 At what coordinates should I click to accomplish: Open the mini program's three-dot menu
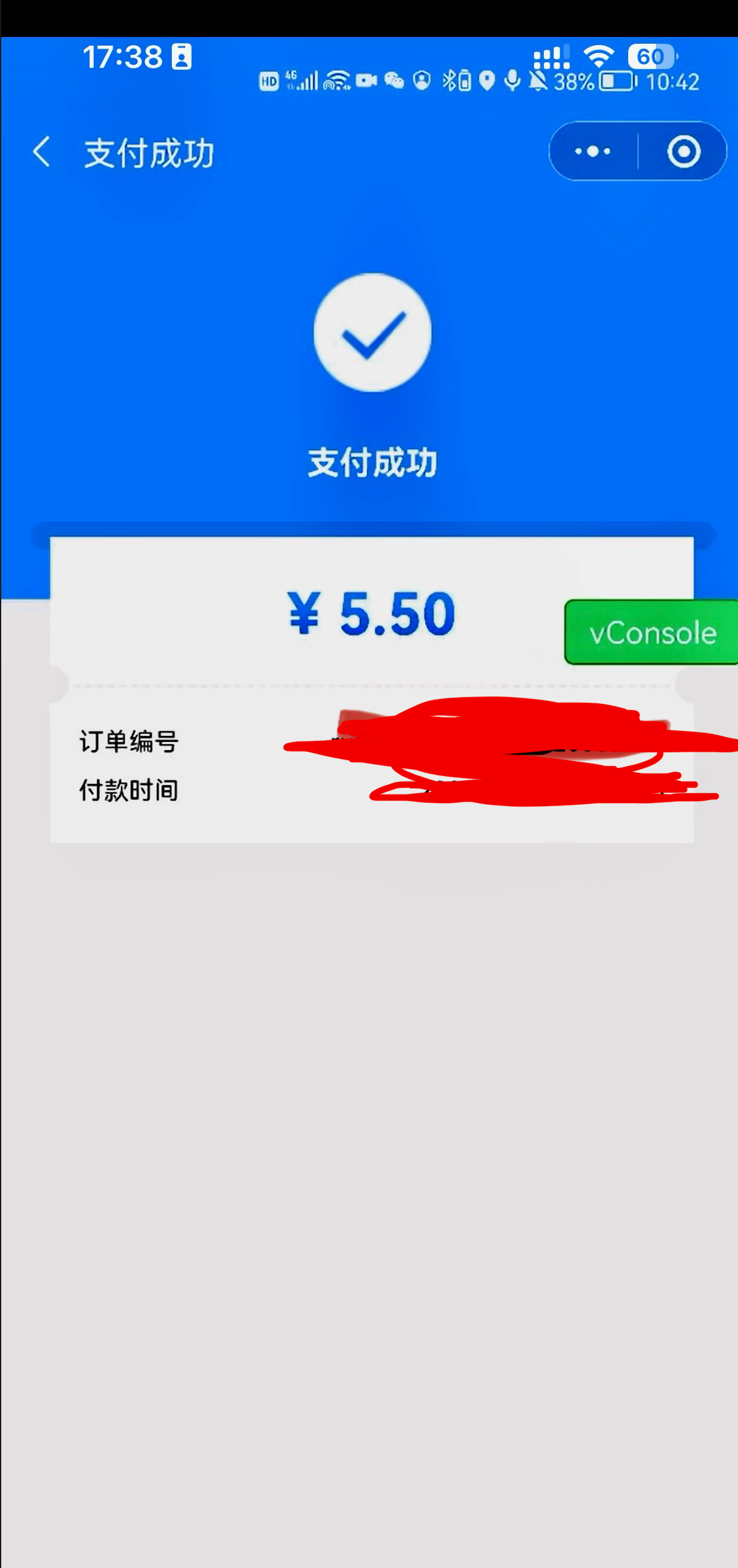[592, 151]
